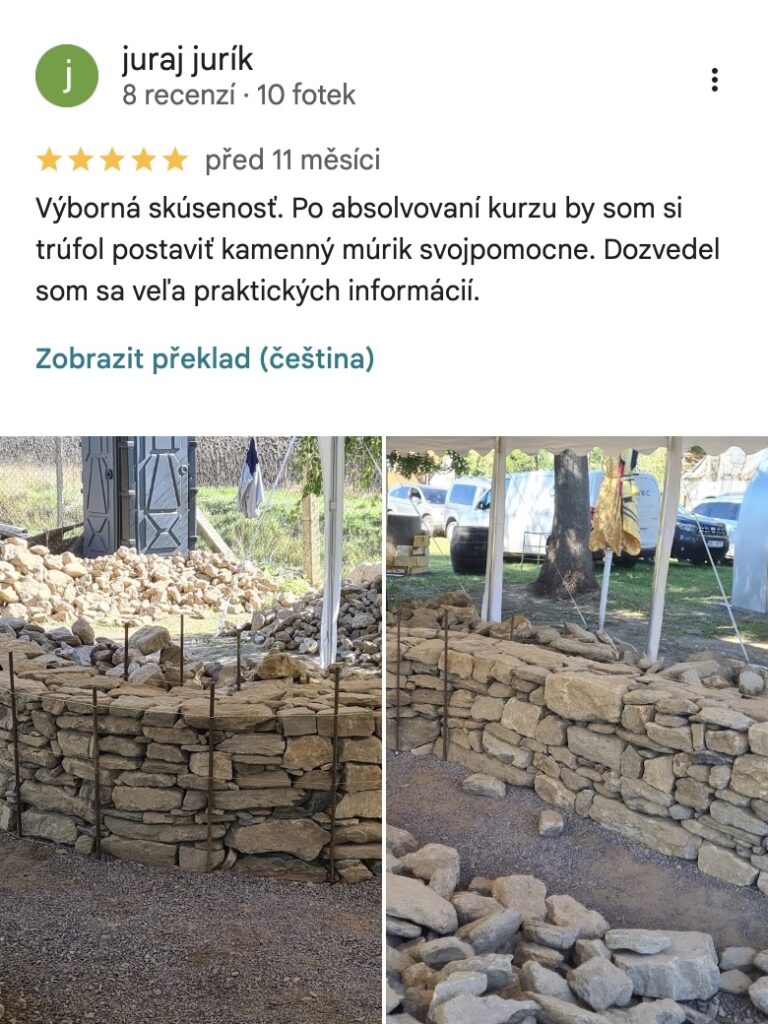The width and height of the screenshot is (768, 1024).
Task: Open juraj jurík's reviewer profile
Action: 187,61
